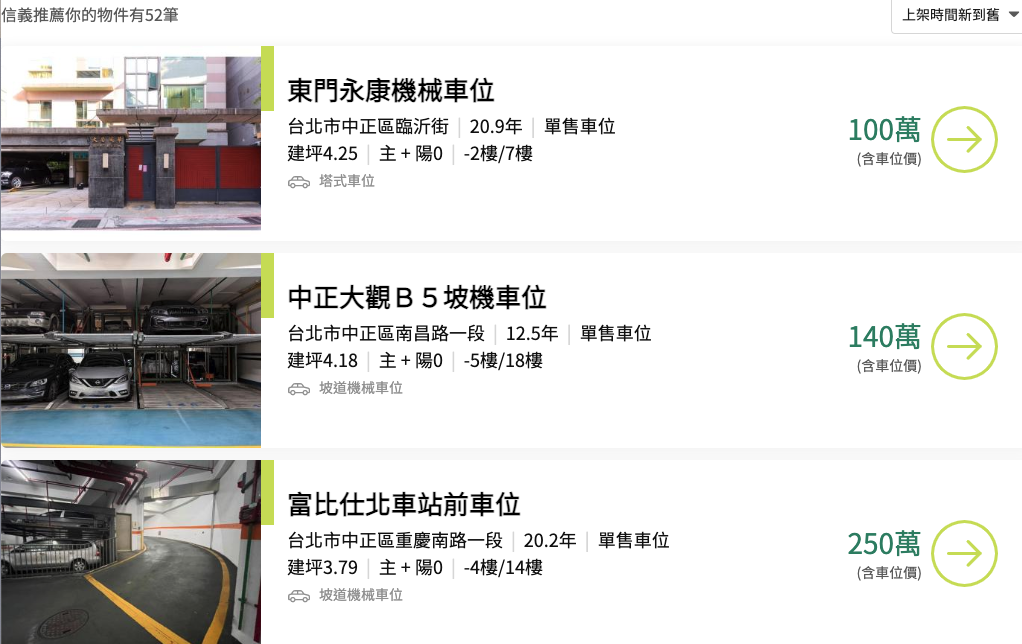Image resolution: width=1022 pixels, height=644 pixels.
Task: Tap the arrow button beside 100萬
Action: coord(964,139)
